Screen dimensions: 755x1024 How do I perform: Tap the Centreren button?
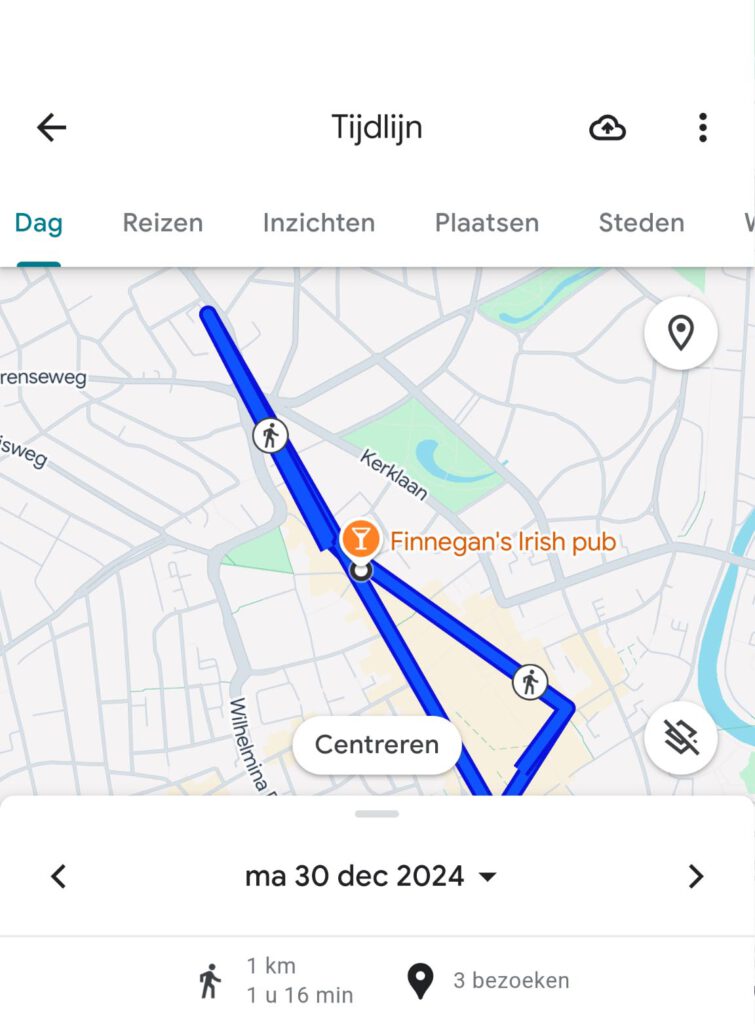pyautogui.click(x=377, y=745)
